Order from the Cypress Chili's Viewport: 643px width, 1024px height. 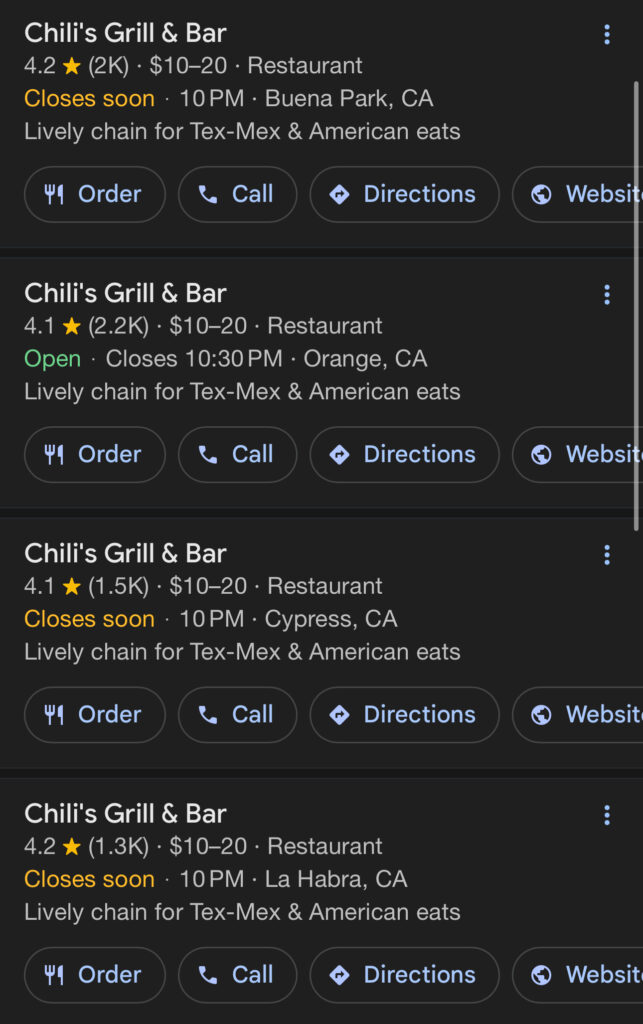(x=94, y=714)
